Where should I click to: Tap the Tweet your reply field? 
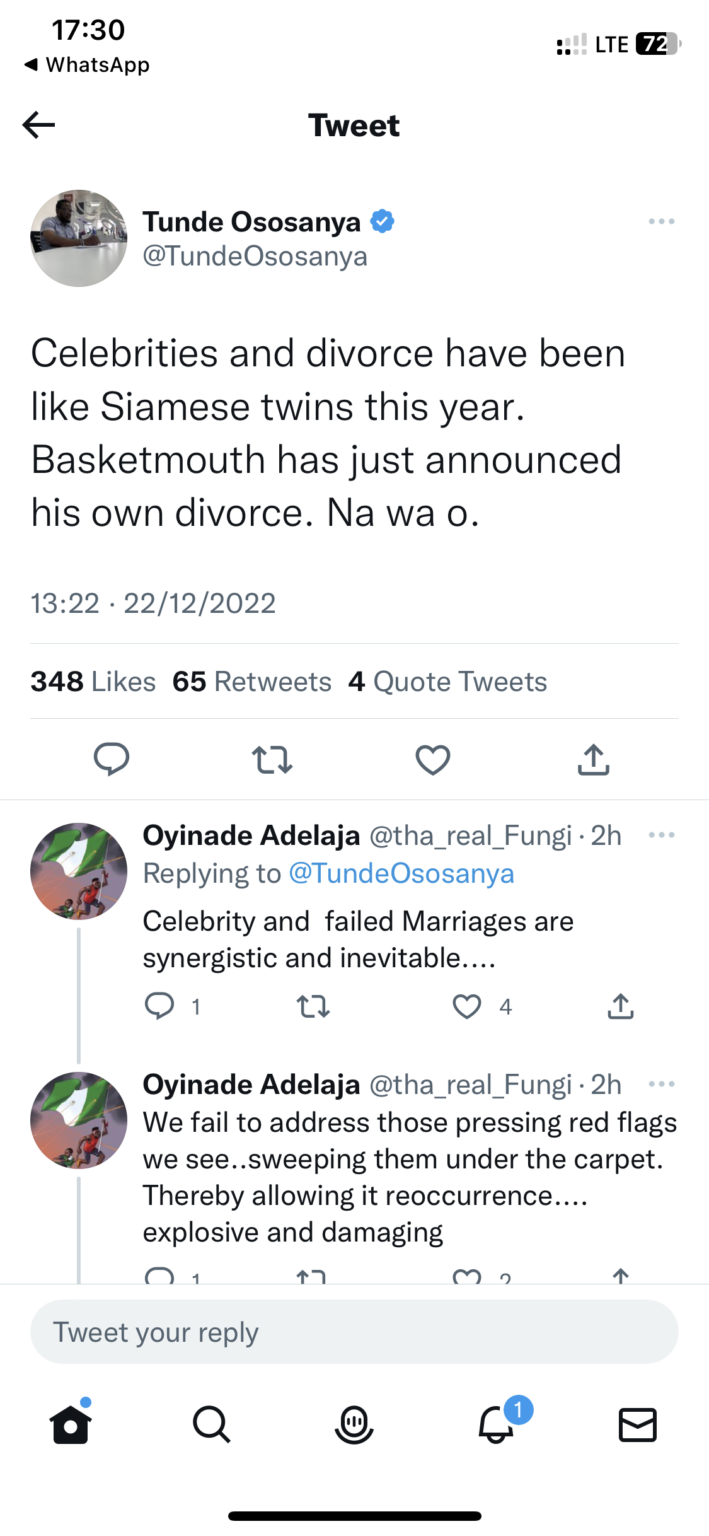[x=354, y=1332]
